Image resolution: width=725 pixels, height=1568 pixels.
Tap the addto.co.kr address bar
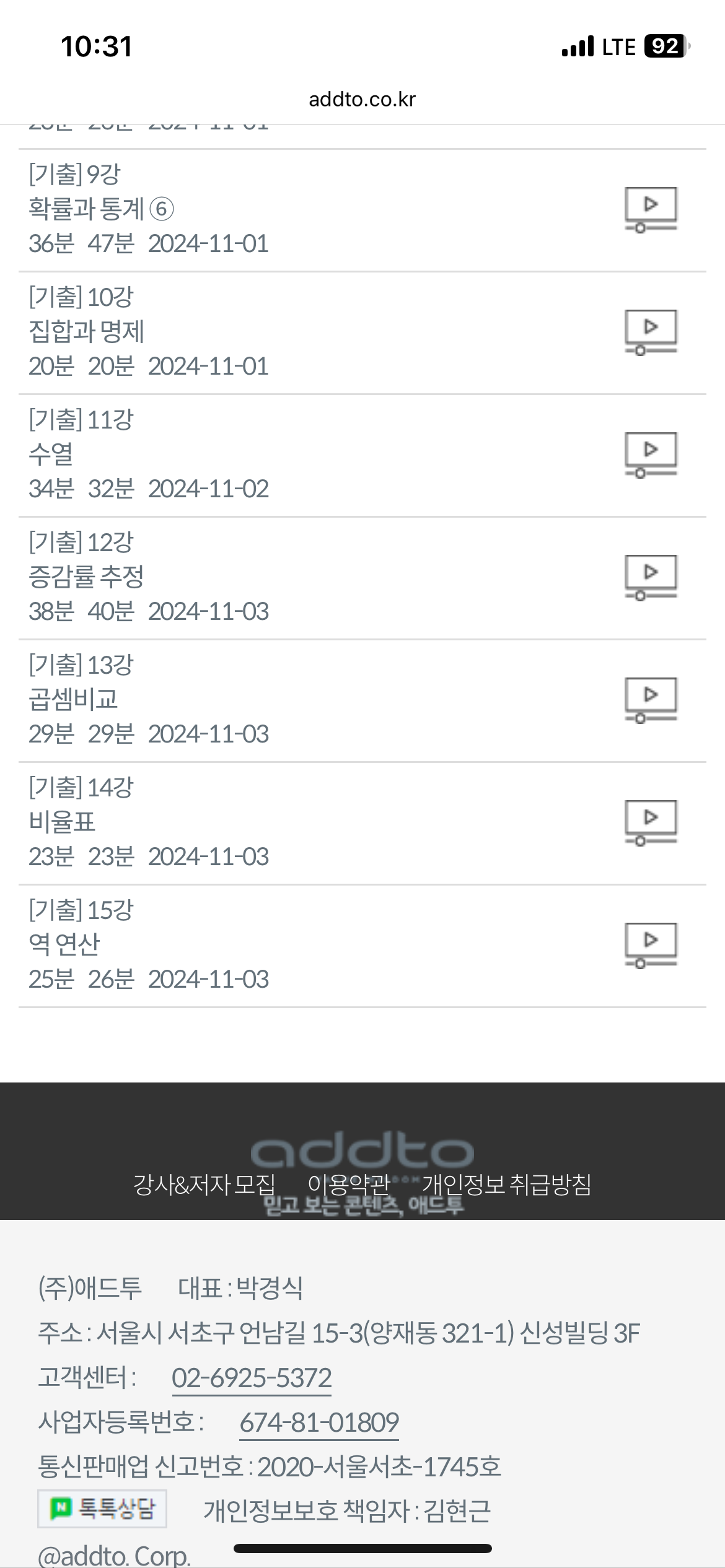pyautogui.click(x=362, y=99)
